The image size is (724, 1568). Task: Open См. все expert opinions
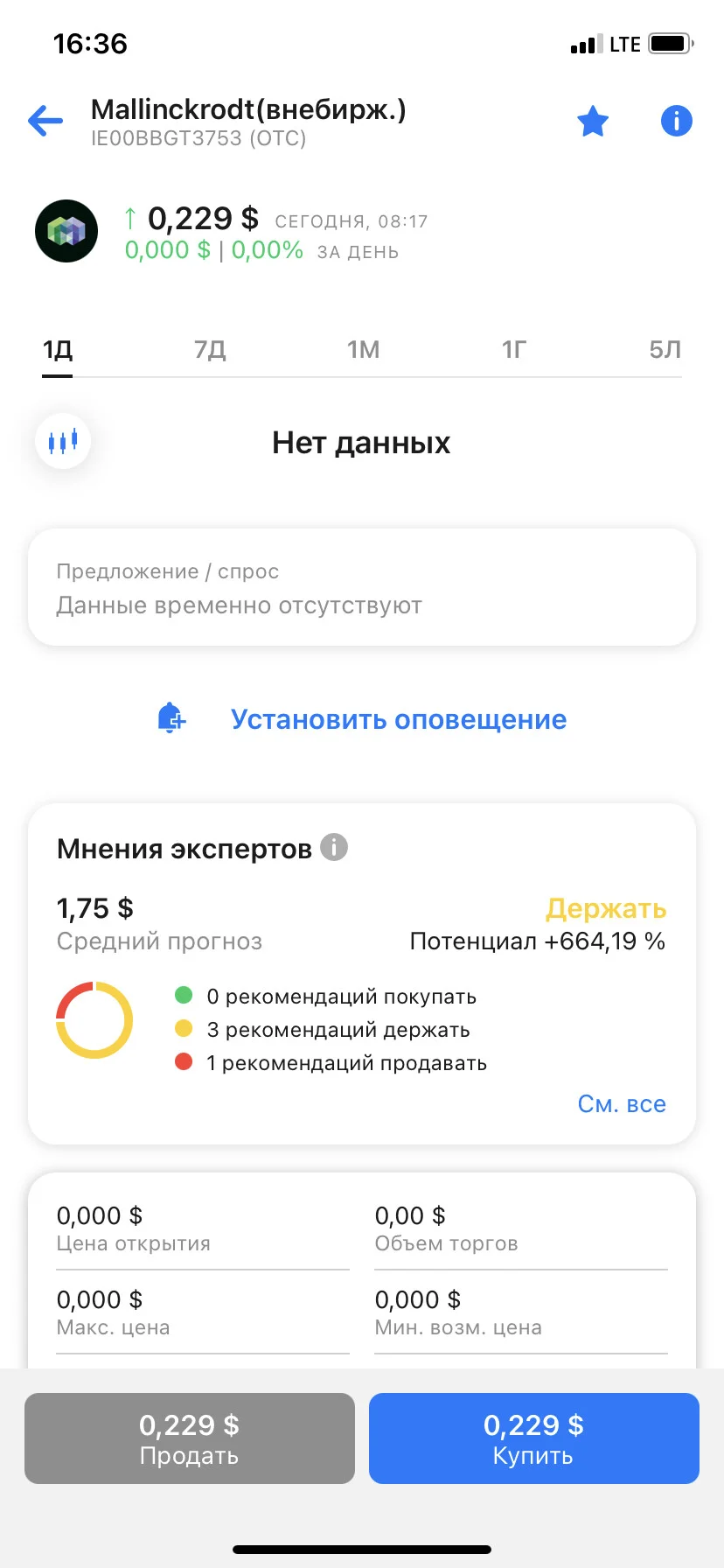pos(622,1104)
